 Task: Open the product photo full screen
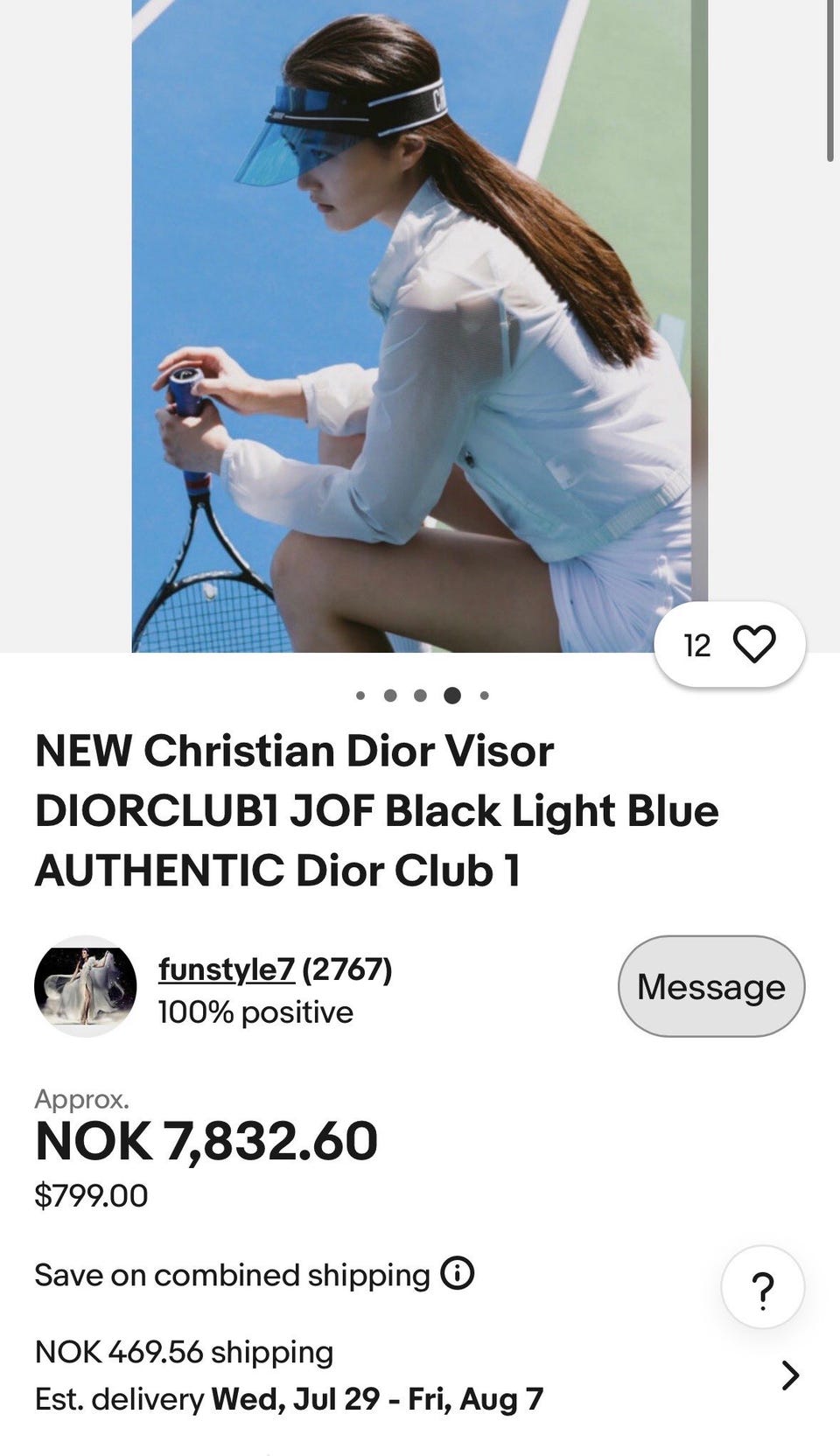(x=419, y=325)
